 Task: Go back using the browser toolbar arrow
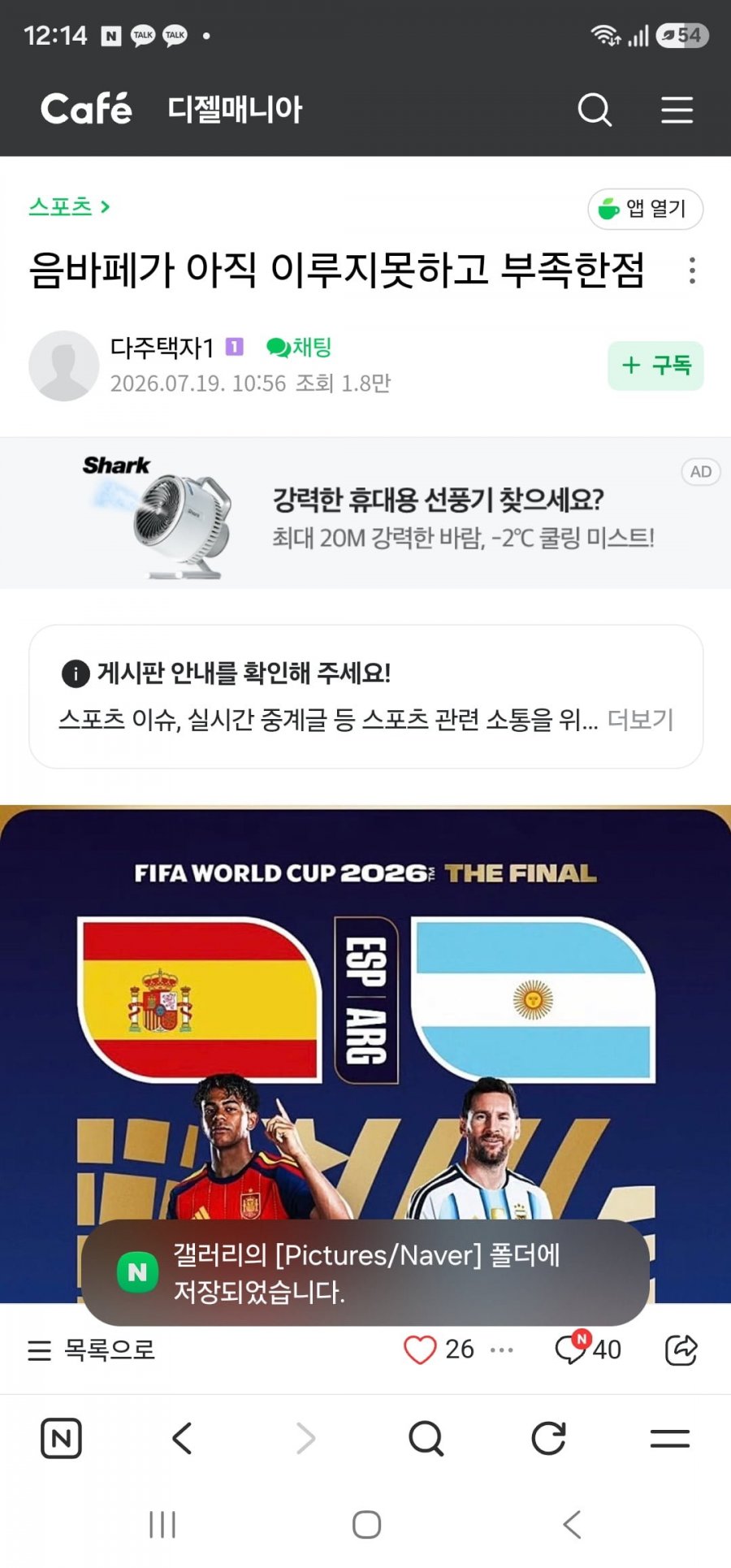point(182,1439)
